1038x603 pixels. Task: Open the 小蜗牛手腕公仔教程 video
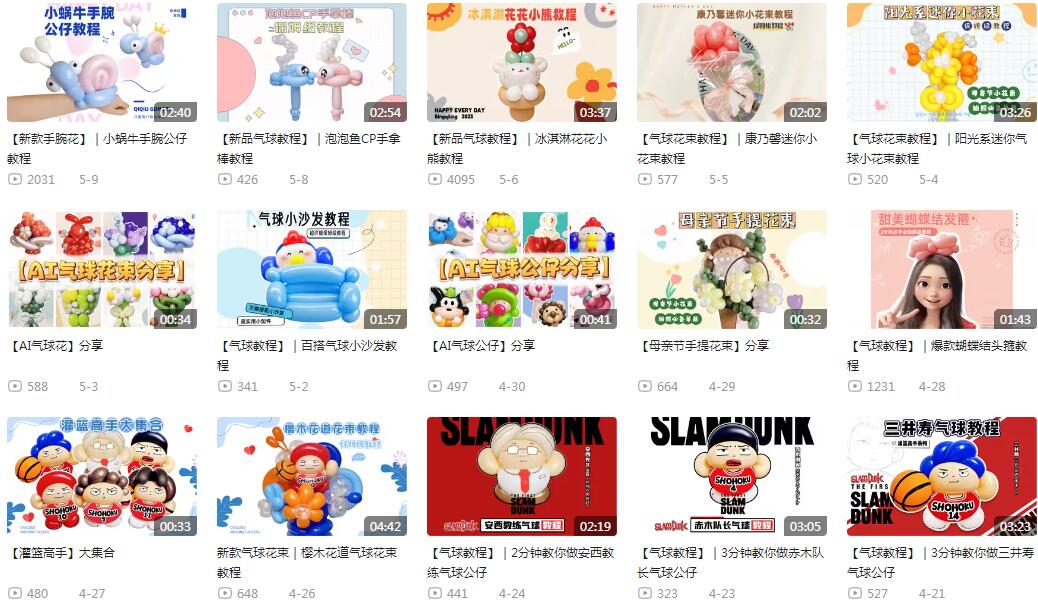pos(101,63)
